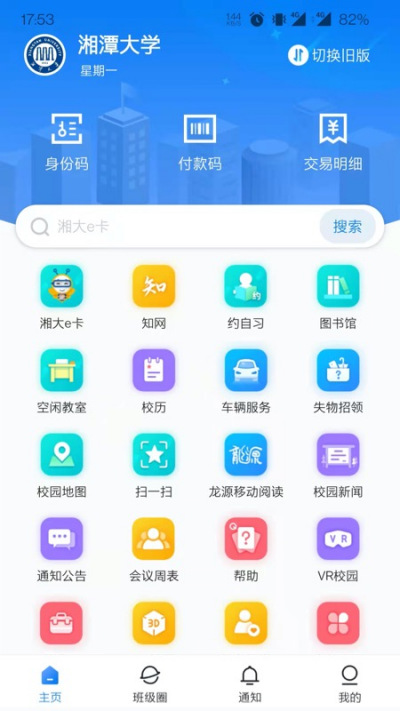
Task: Open the identity code (身份码)
Action: [x=67, y=142]
